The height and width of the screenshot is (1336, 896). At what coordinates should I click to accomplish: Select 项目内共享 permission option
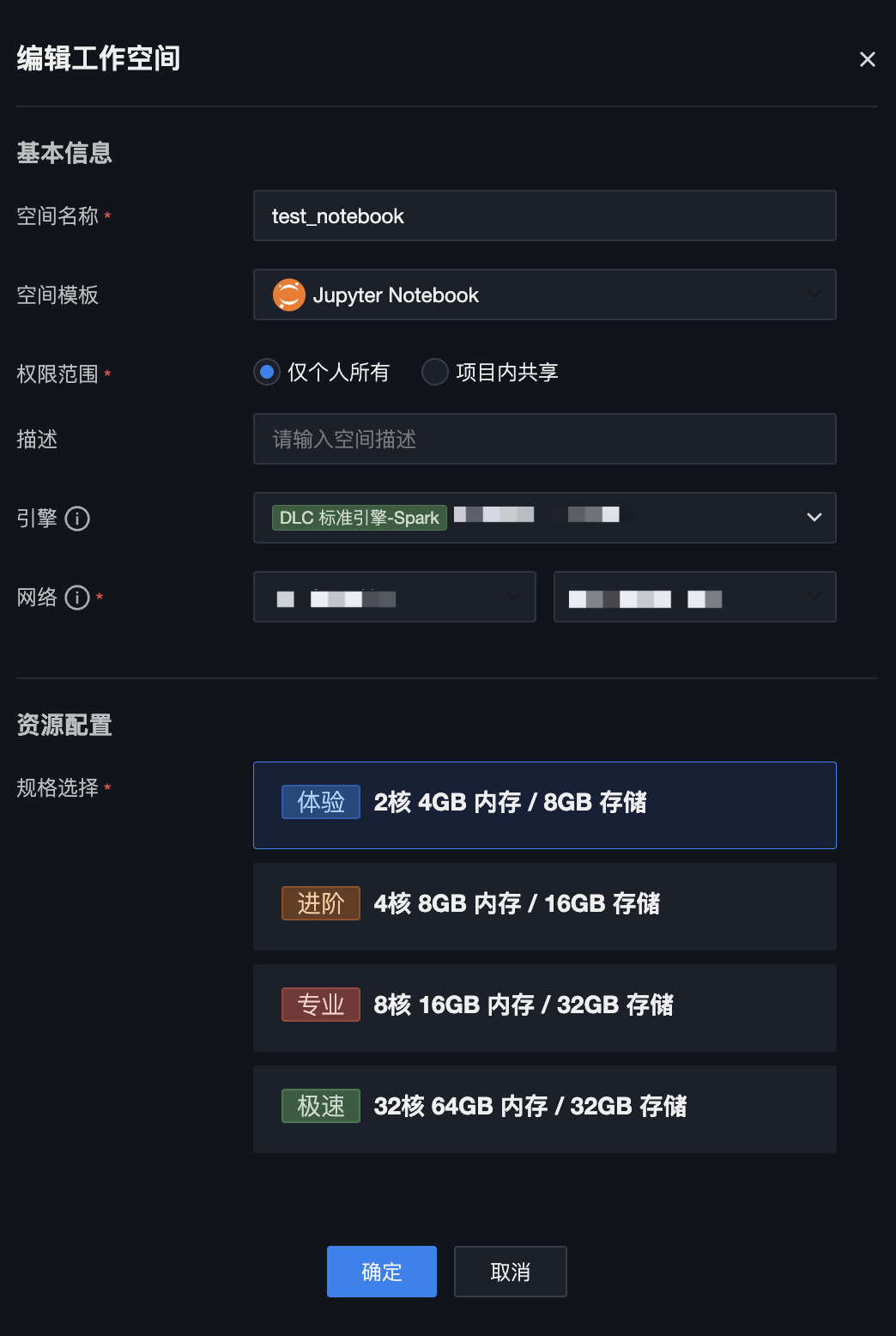435,372
